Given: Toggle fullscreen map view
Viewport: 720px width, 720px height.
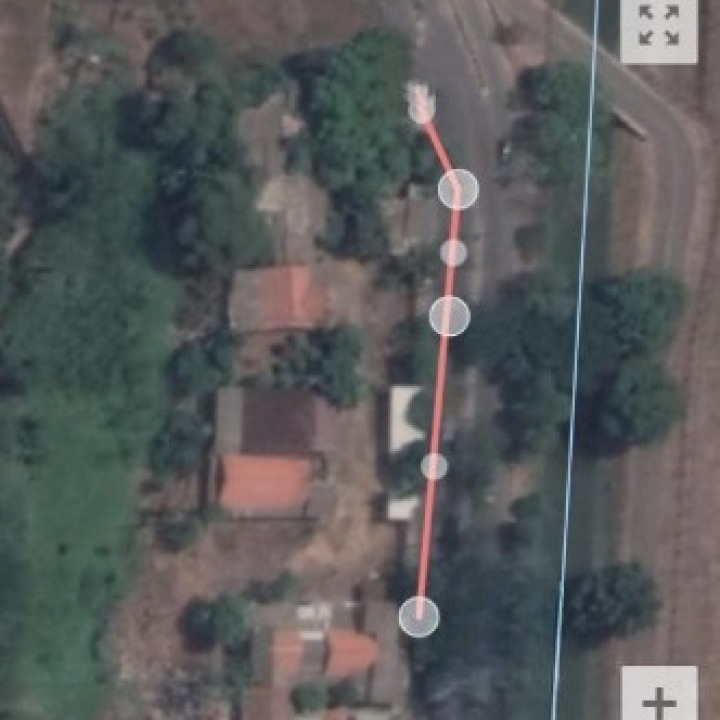Looking at the screenshot, I should click(658, 27).
